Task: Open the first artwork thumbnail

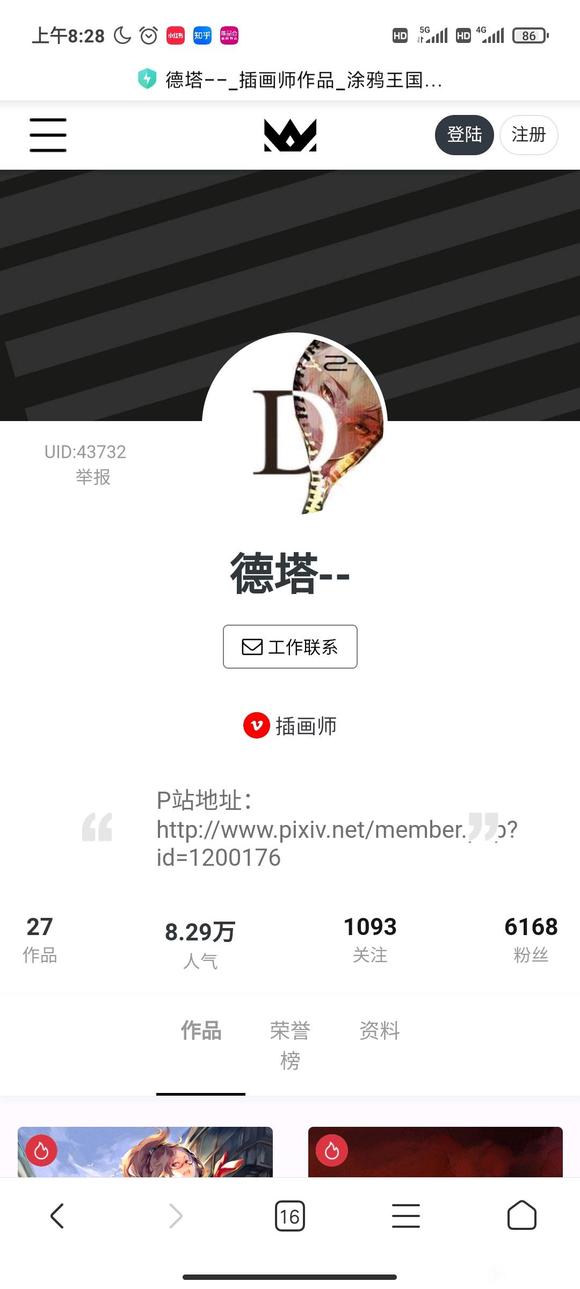Action: (x=145, y=1152)
